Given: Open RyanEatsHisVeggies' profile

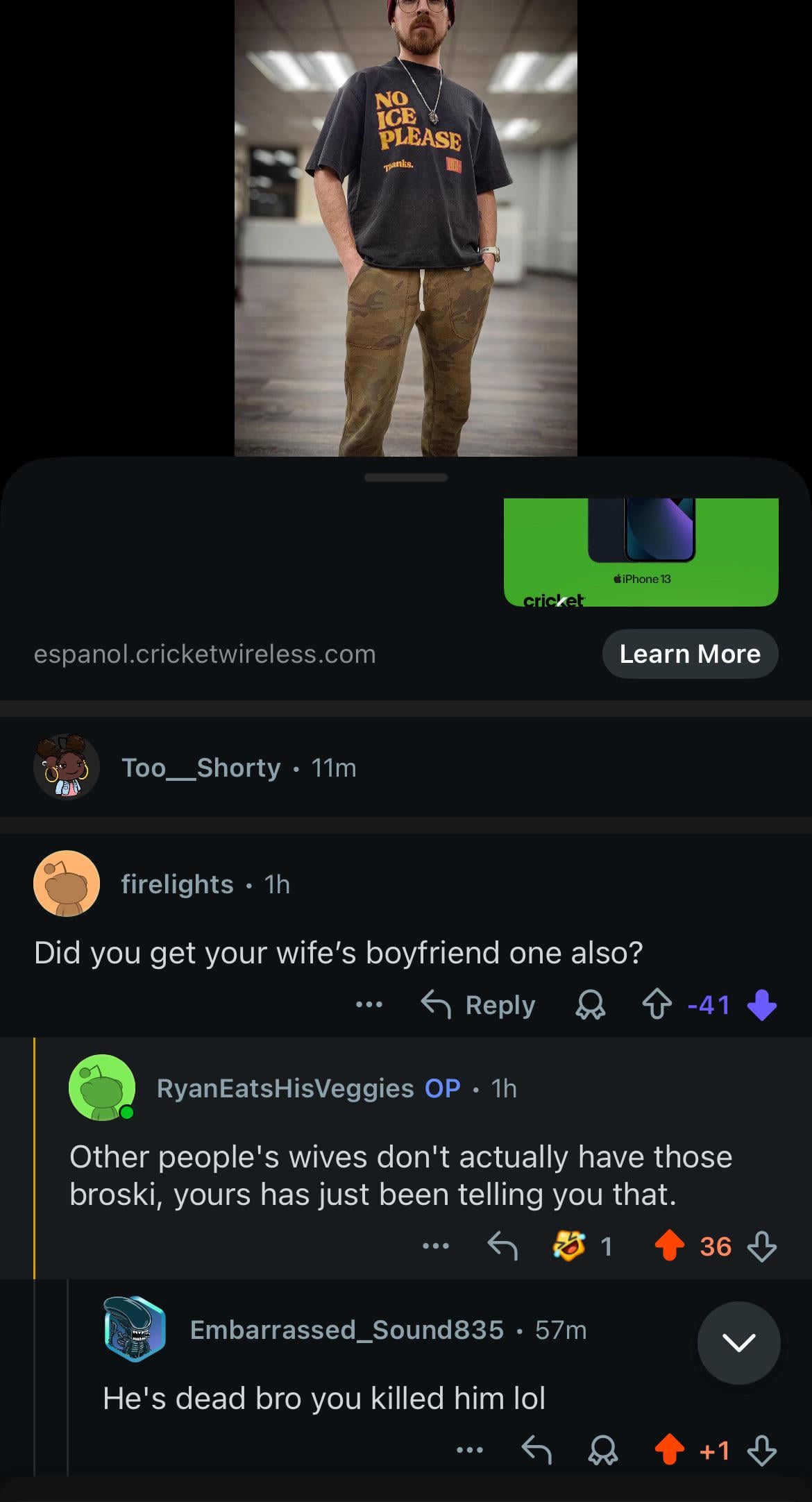Looking at the screenshot, I should [285, 1088].
